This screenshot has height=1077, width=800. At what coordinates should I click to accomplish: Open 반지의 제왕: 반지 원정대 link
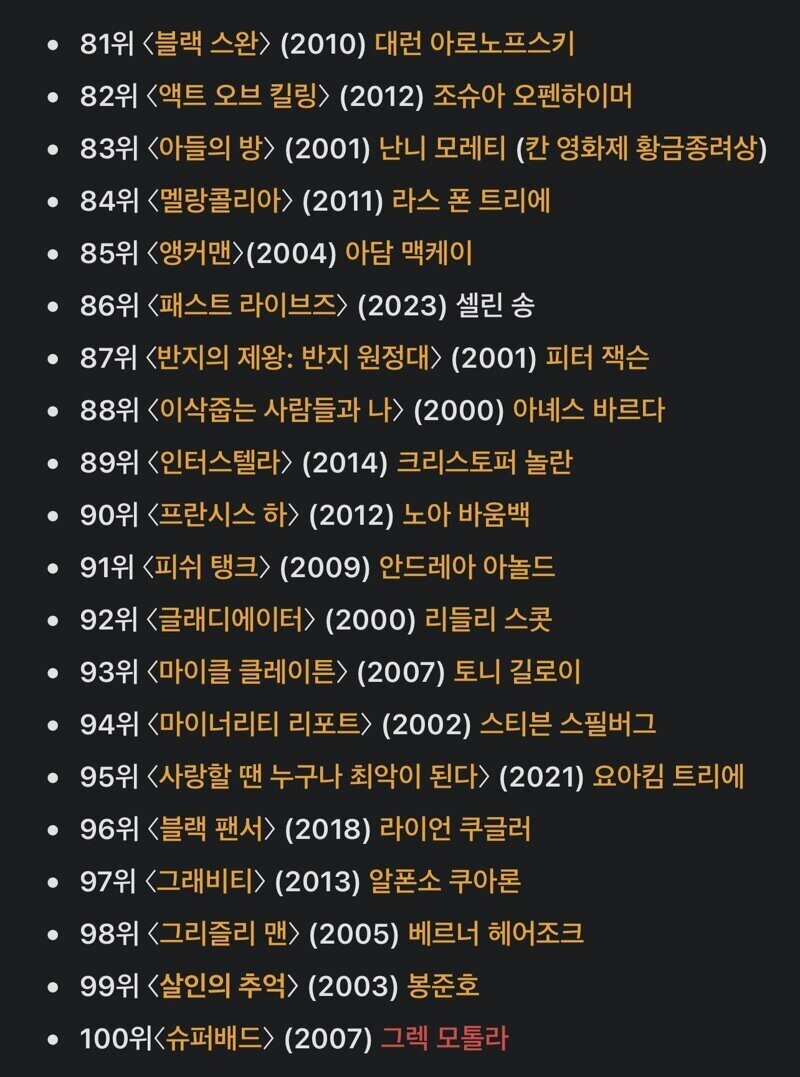pyautogui.click(x=295, y=358)
